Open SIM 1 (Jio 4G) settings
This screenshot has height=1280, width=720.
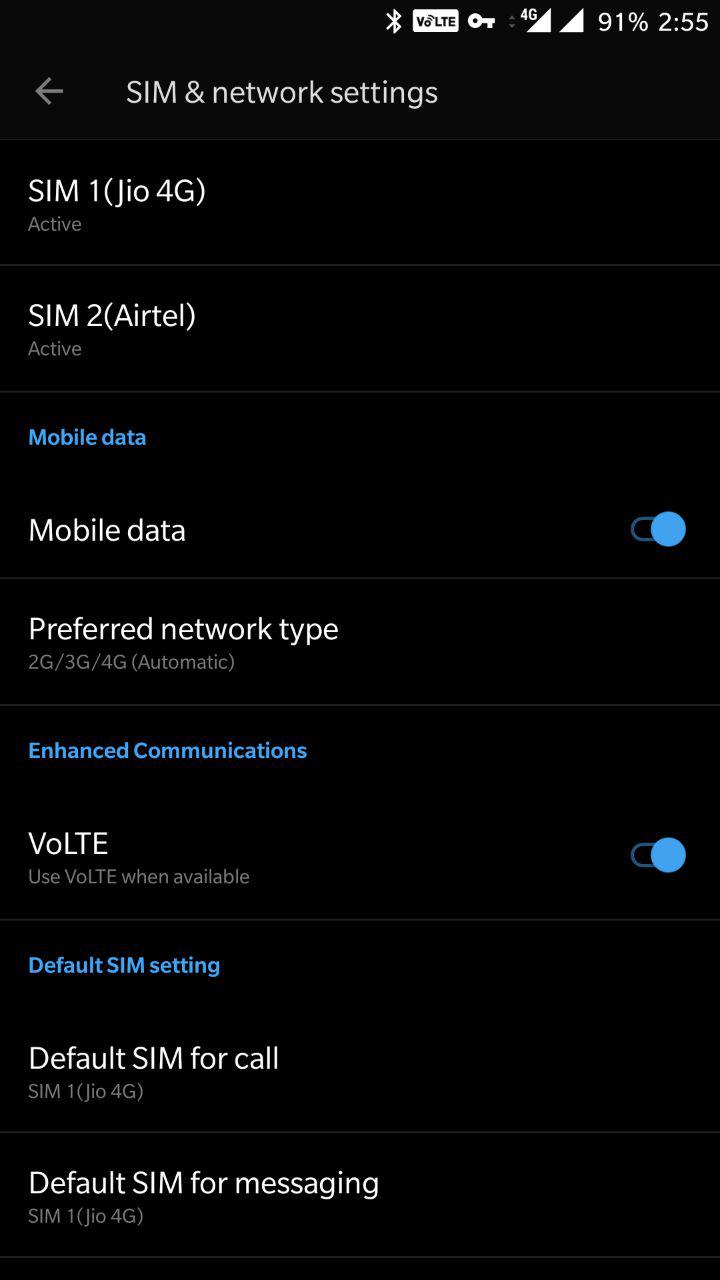click(x=360, y=203)
